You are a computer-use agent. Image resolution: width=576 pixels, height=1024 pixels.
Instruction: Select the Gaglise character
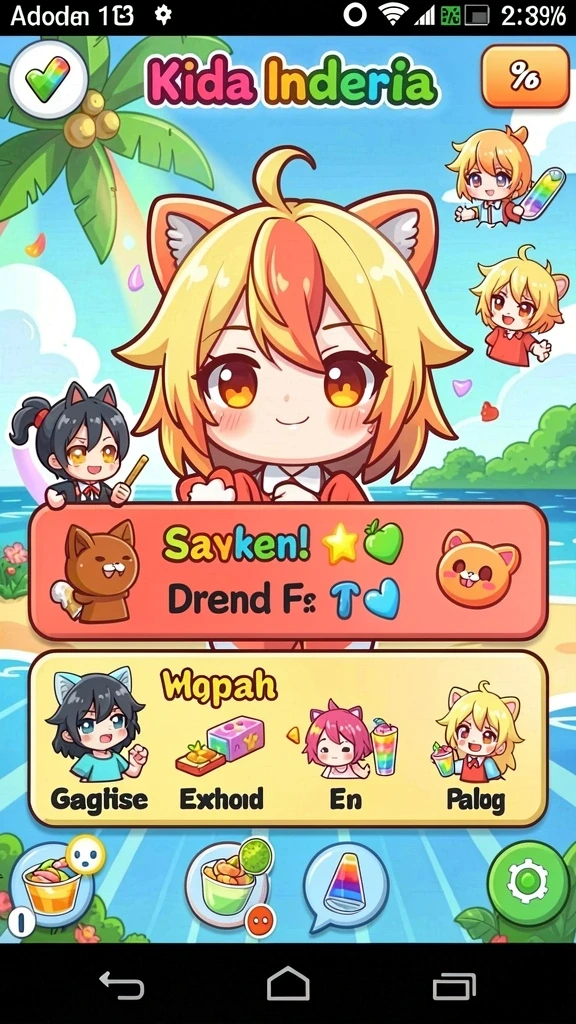pyautogui.click(x=99, y=740)
